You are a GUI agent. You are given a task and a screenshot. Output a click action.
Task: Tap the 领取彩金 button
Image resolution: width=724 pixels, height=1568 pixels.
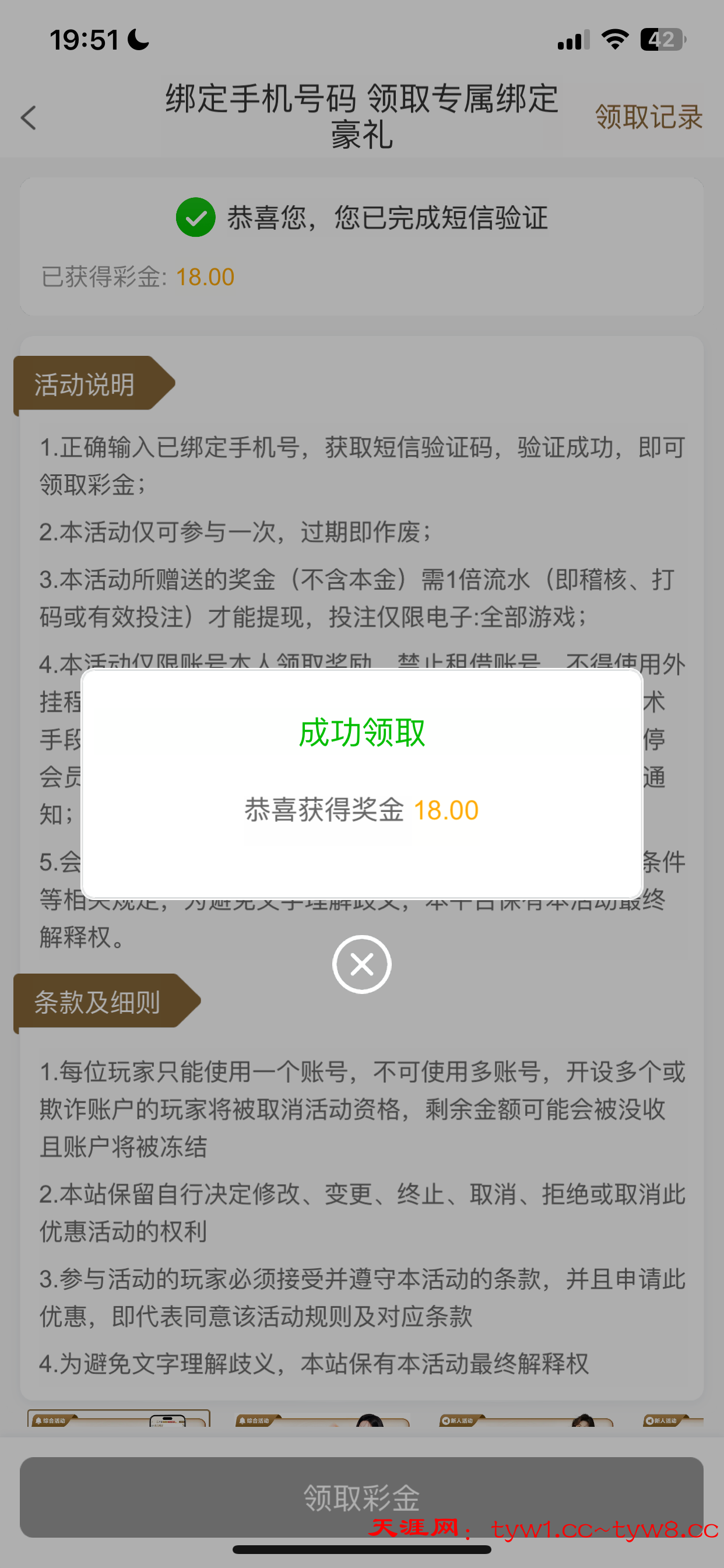pos(361,1496)
